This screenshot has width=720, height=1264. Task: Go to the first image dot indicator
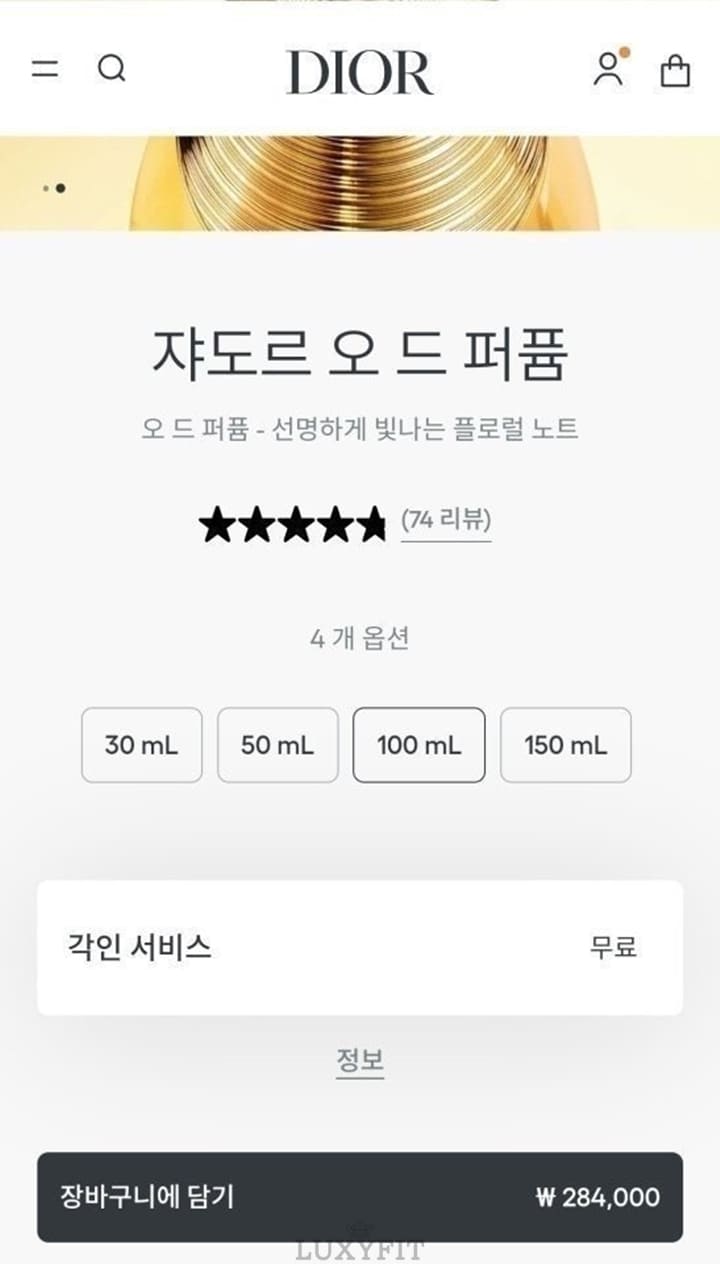pos(46,188)
